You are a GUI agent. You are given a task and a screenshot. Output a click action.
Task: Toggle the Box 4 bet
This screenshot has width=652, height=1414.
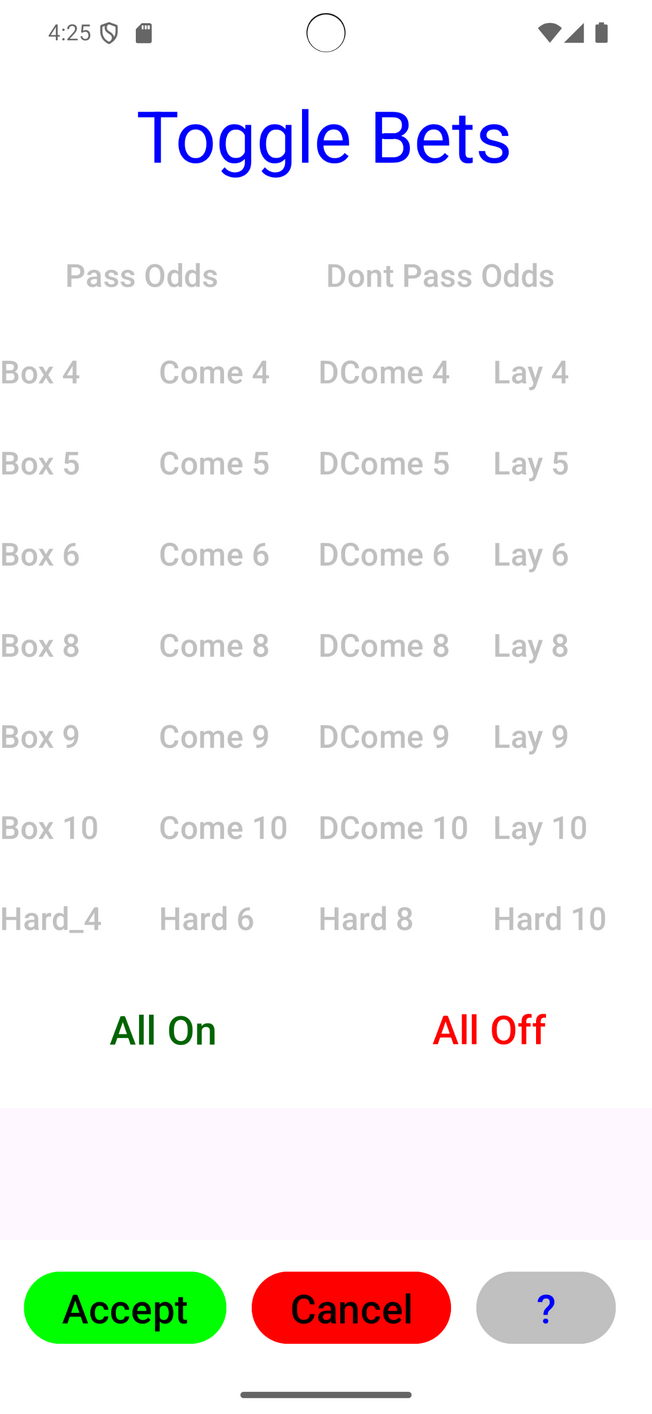point(40,372)
